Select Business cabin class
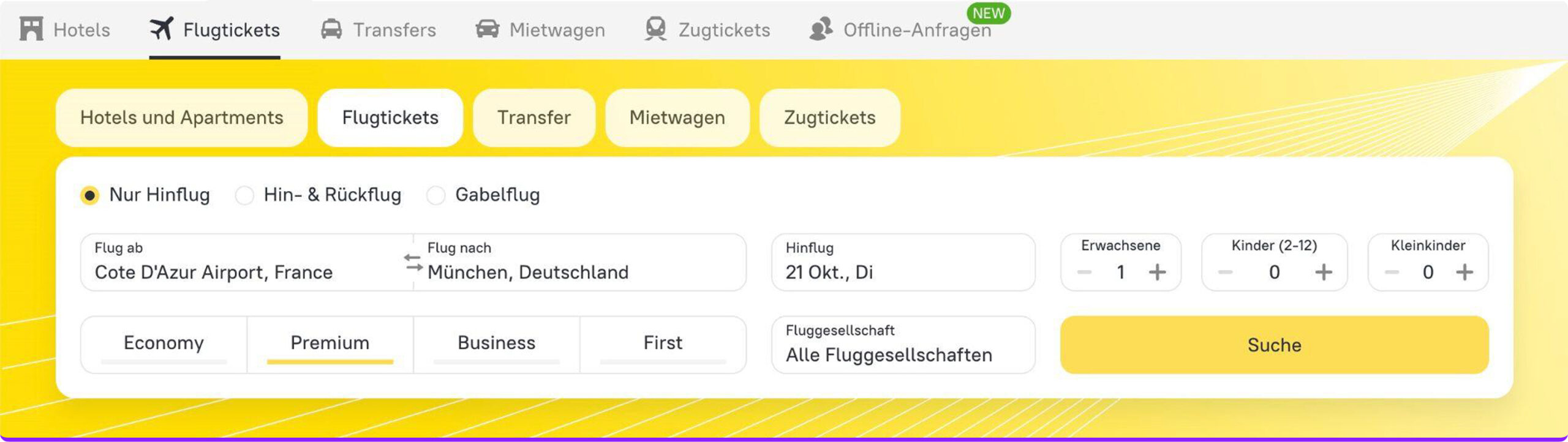Viewport: 1568px width, 442px height. (496, 343)
